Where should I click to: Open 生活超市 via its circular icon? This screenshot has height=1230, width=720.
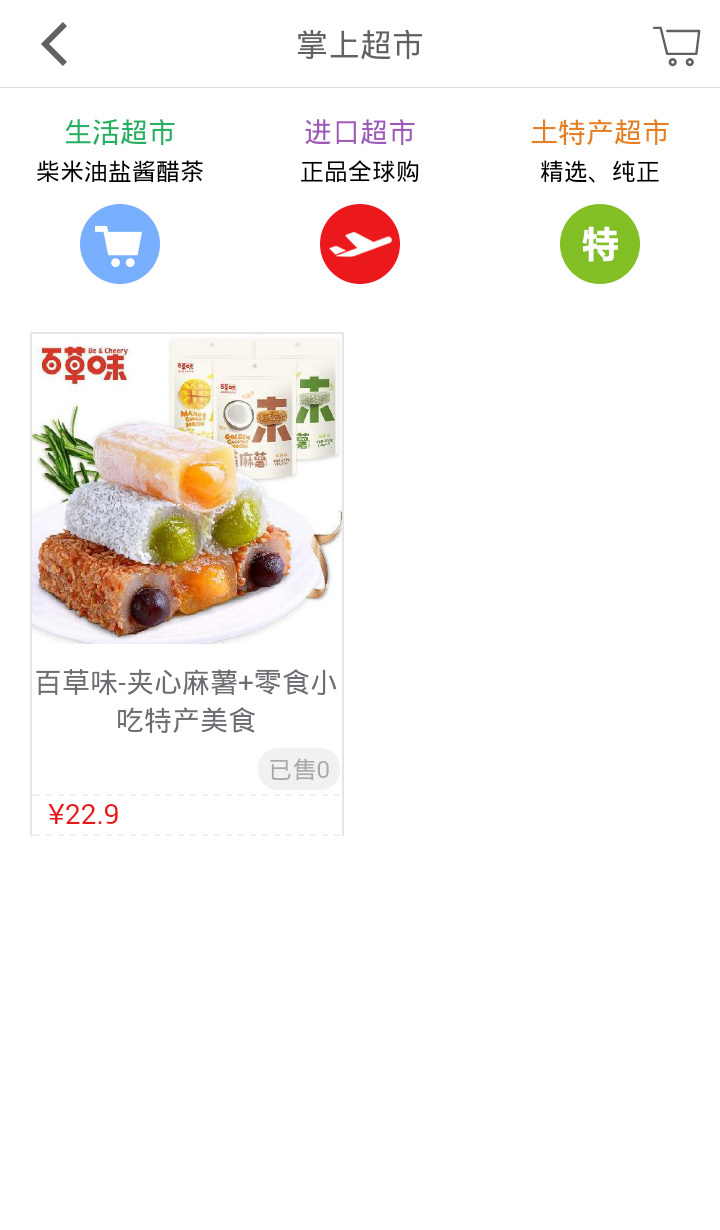click(x=120, y=244)
